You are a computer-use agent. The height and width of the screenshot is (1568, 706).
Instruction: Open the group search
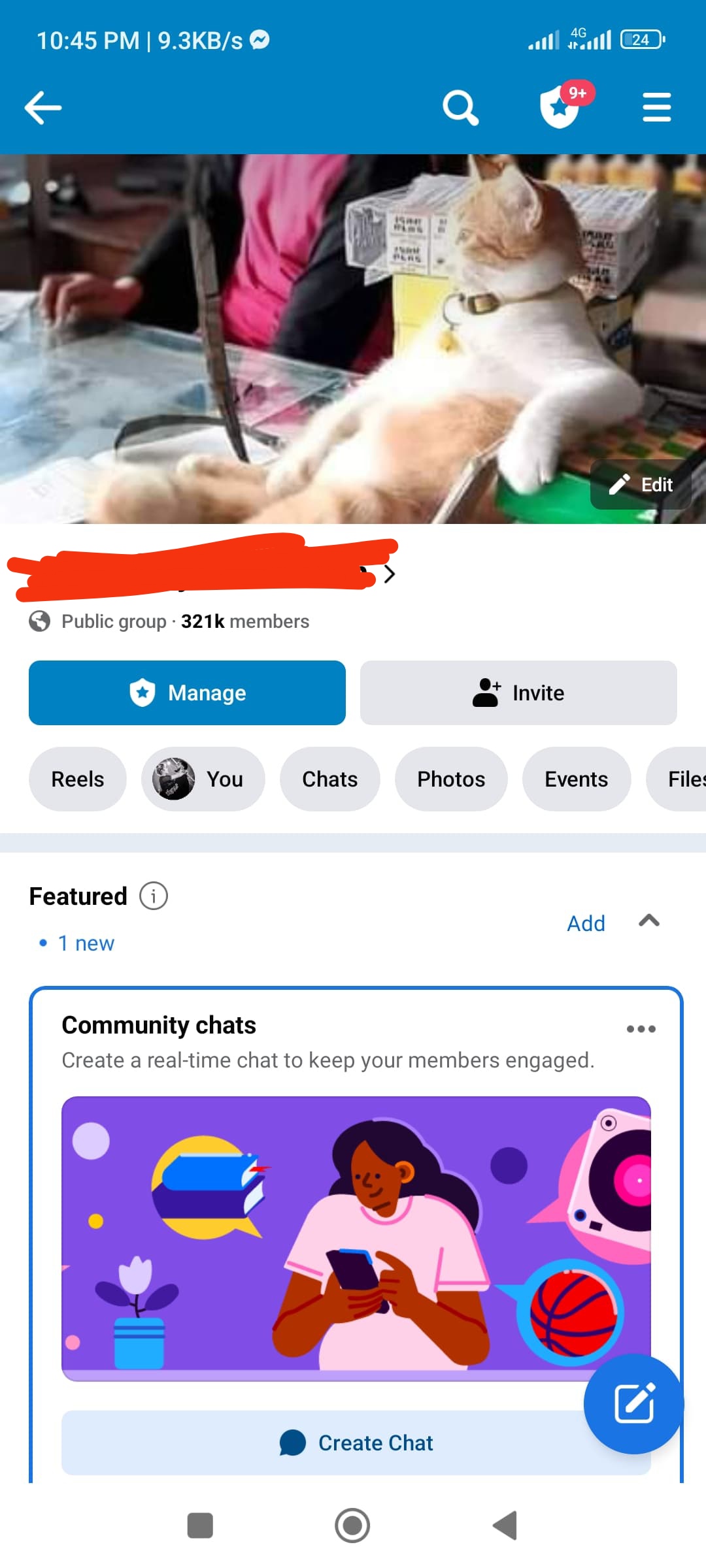click(x=461, y=108)
